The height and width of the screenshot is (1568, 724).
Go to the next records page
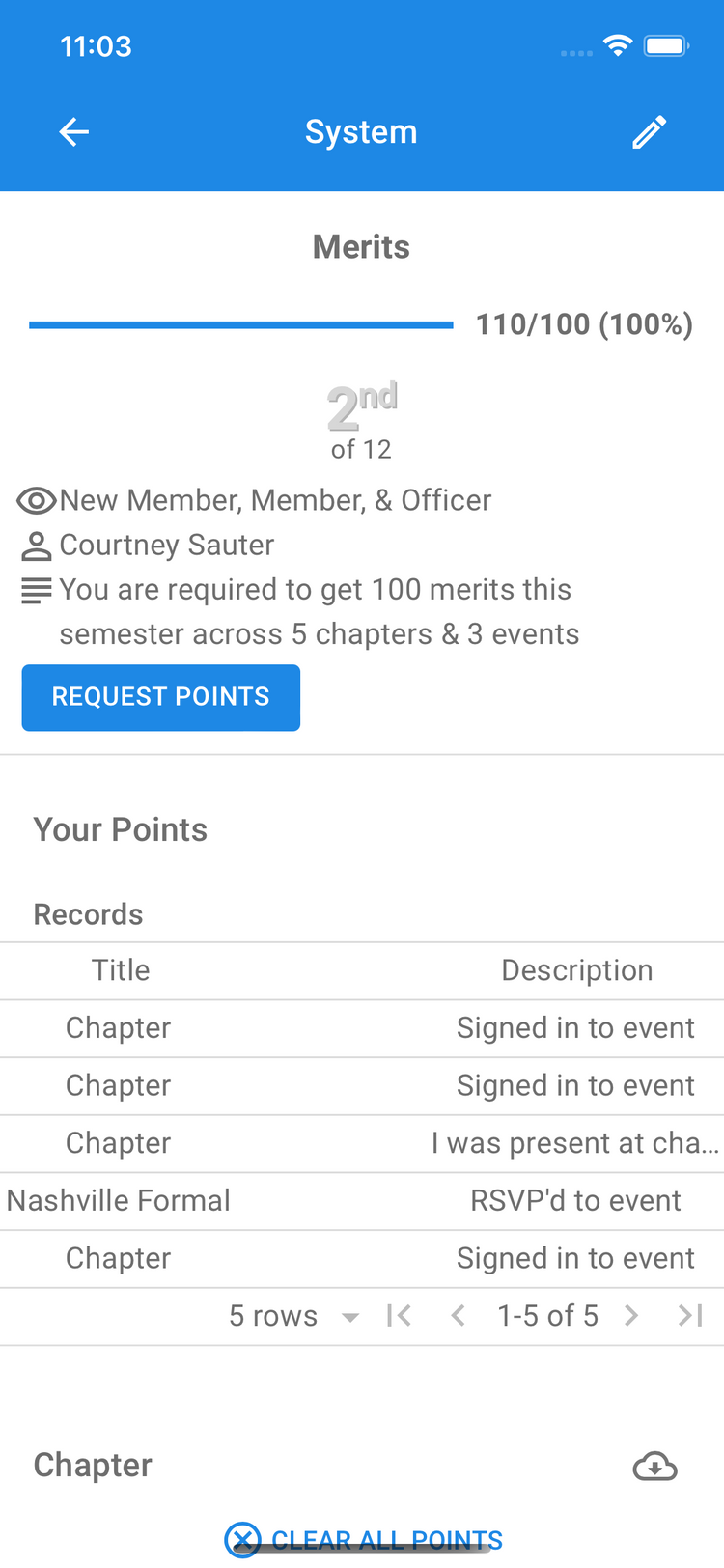[x=631, y=1316]
